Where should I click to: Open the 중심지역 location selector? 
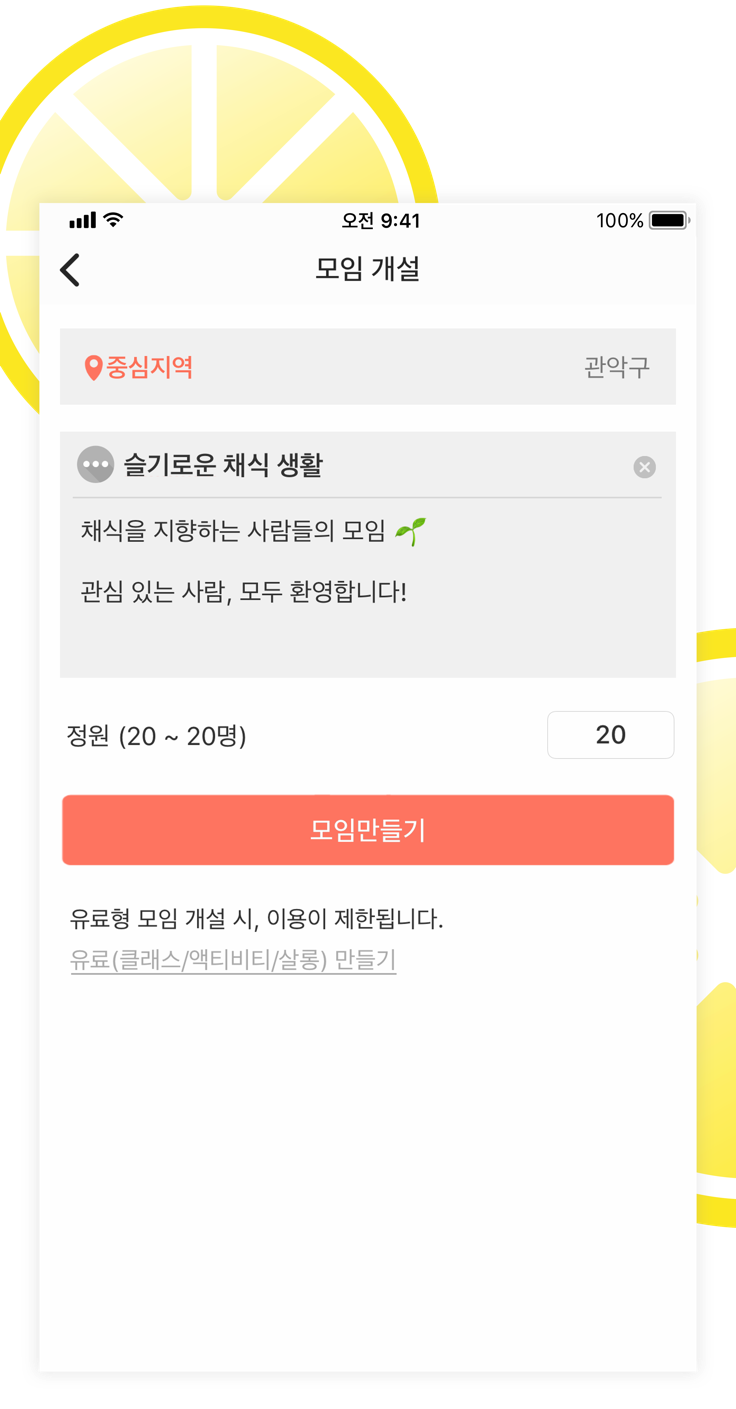coord(367,367)
